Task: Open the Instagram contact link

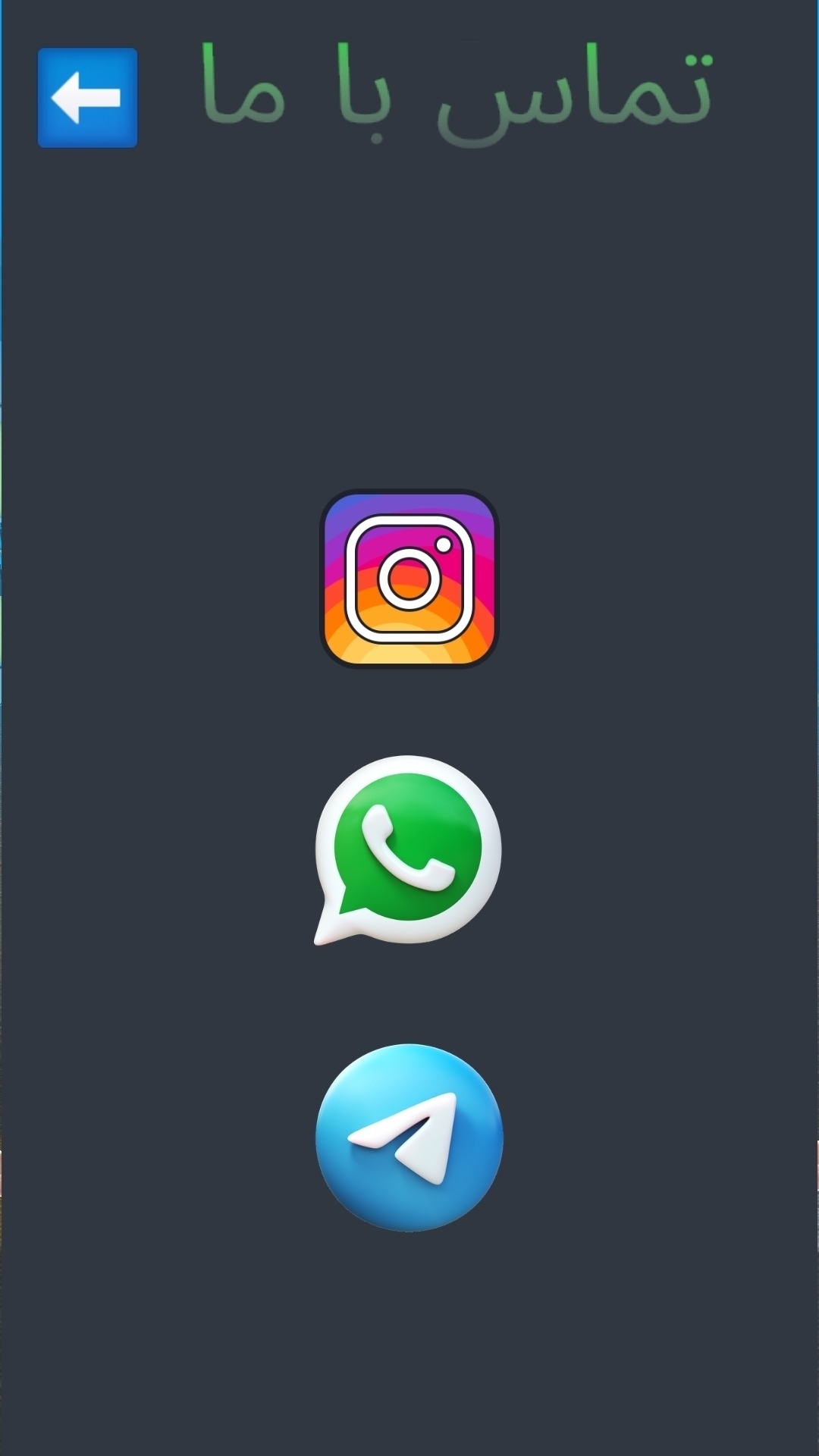Action: pos(409,579)
